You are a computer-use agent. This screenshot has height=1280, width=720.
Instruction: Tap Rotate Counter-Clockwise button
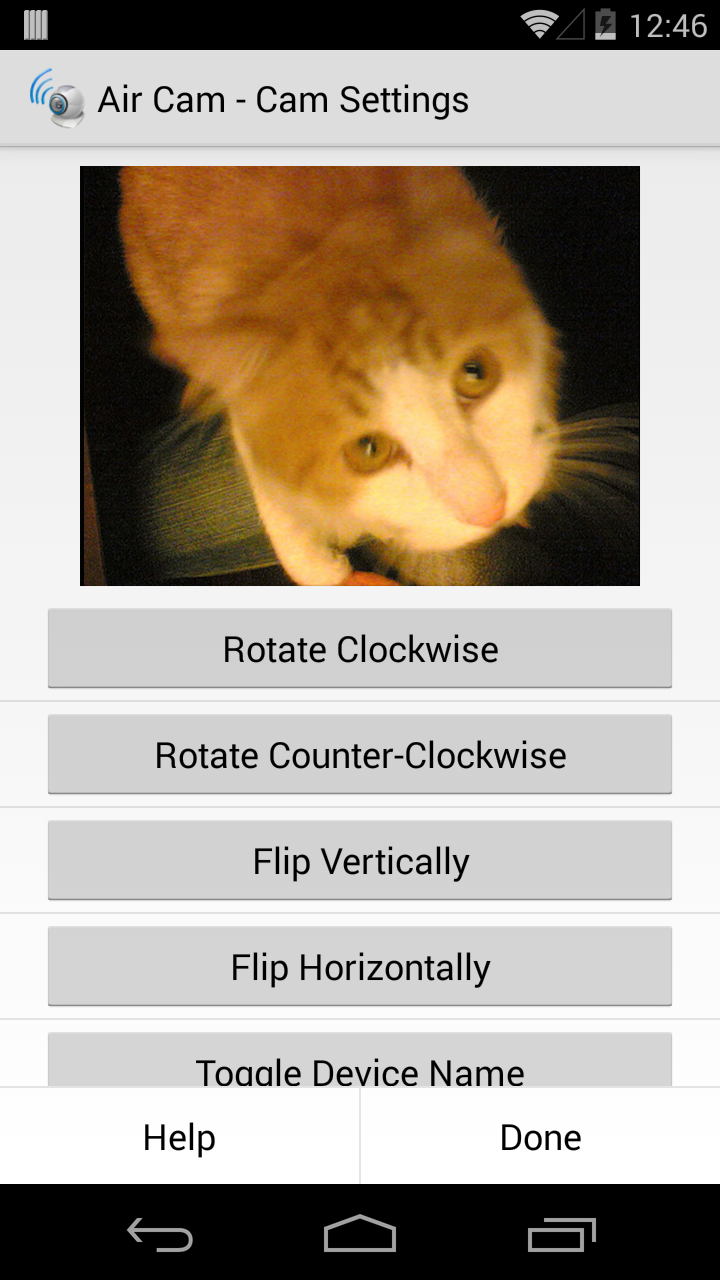(x=360, y=755)
